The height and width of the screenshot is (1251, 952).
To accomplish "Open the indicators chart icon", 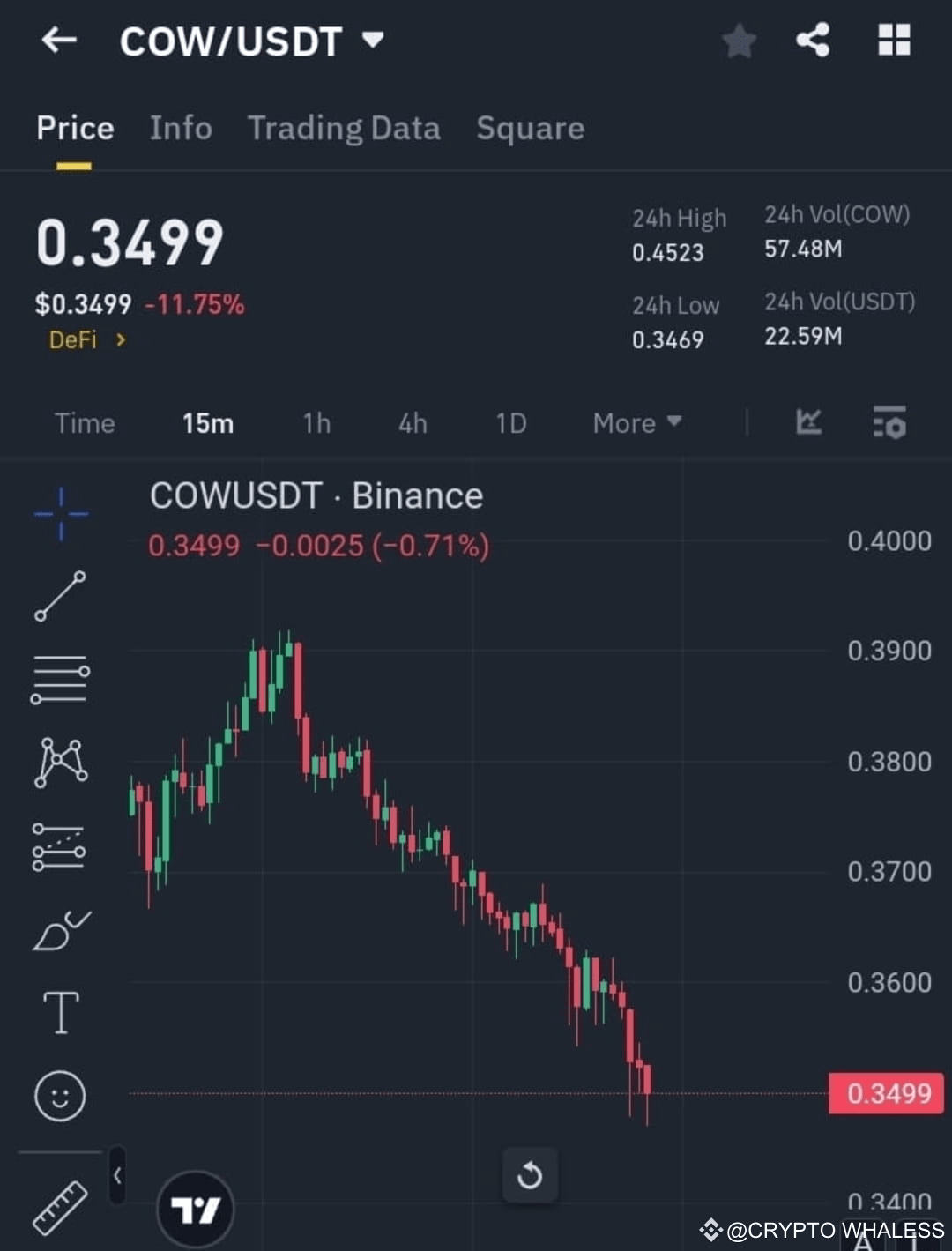I will tap(808, 423).
